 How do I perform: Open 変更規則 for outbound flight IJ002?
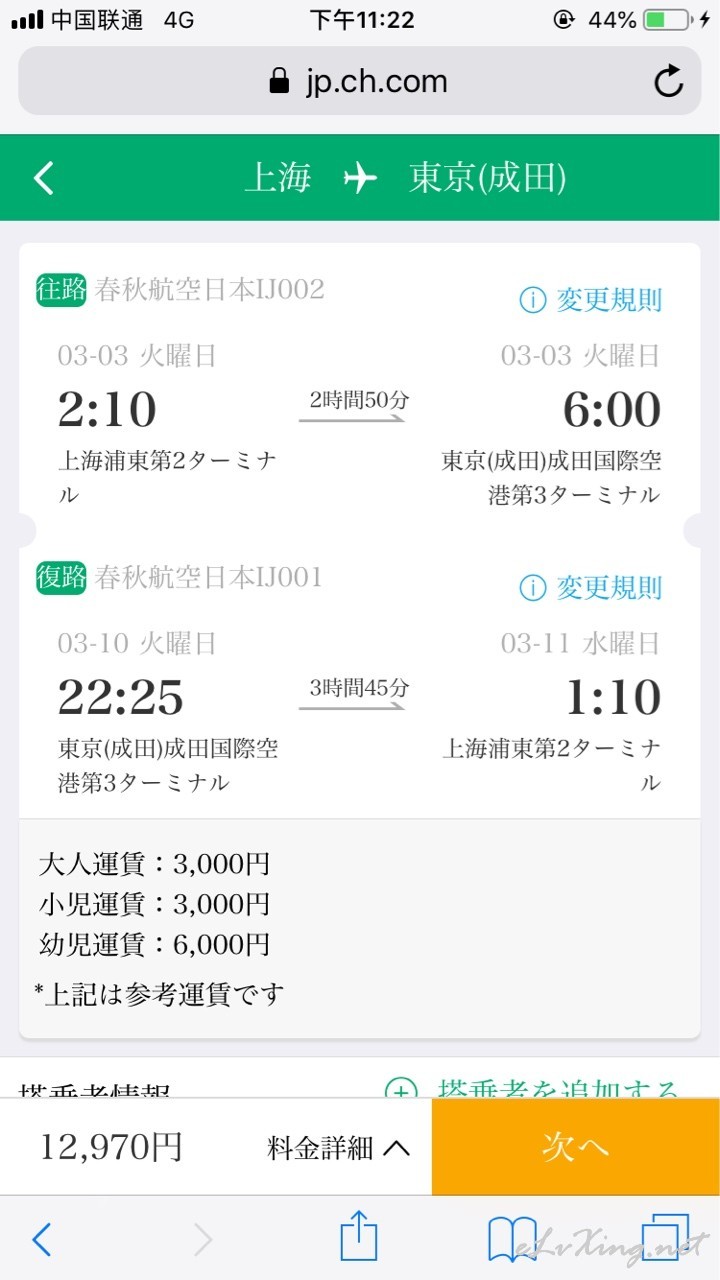590,299
